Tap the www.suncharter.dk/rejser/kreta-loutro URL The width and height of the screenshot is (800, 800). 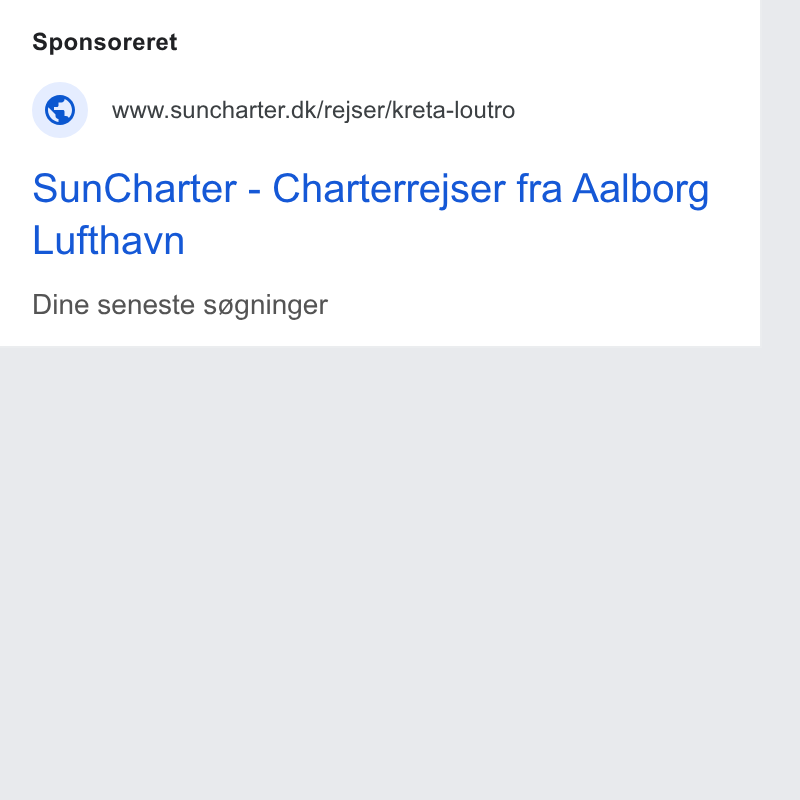tap(313, 110)
